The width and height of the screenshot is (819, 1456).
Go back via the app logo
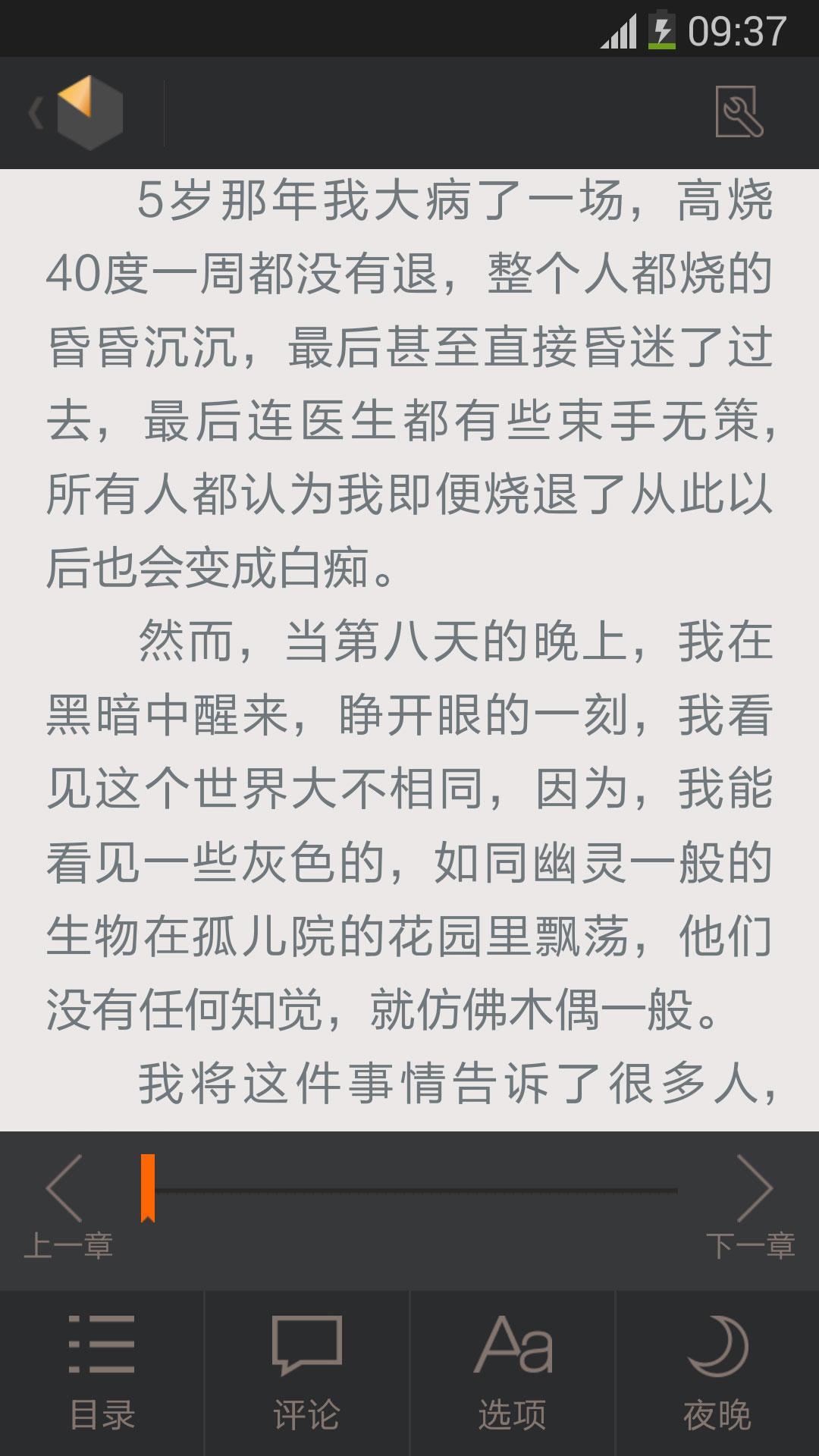pos(76,113)
